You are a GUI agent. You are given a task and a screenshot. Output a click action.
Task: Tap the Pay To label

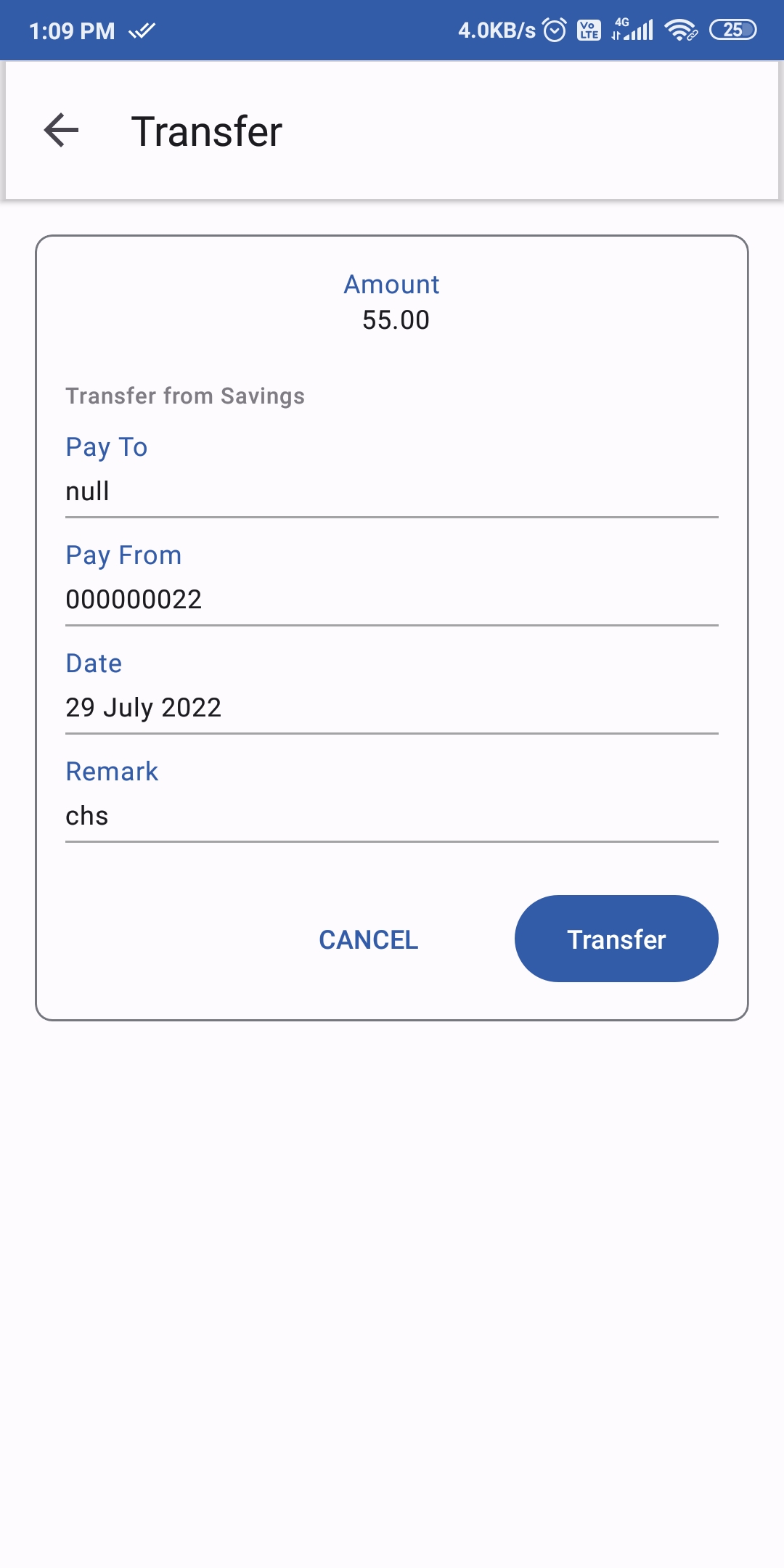[x=106, y=447]
